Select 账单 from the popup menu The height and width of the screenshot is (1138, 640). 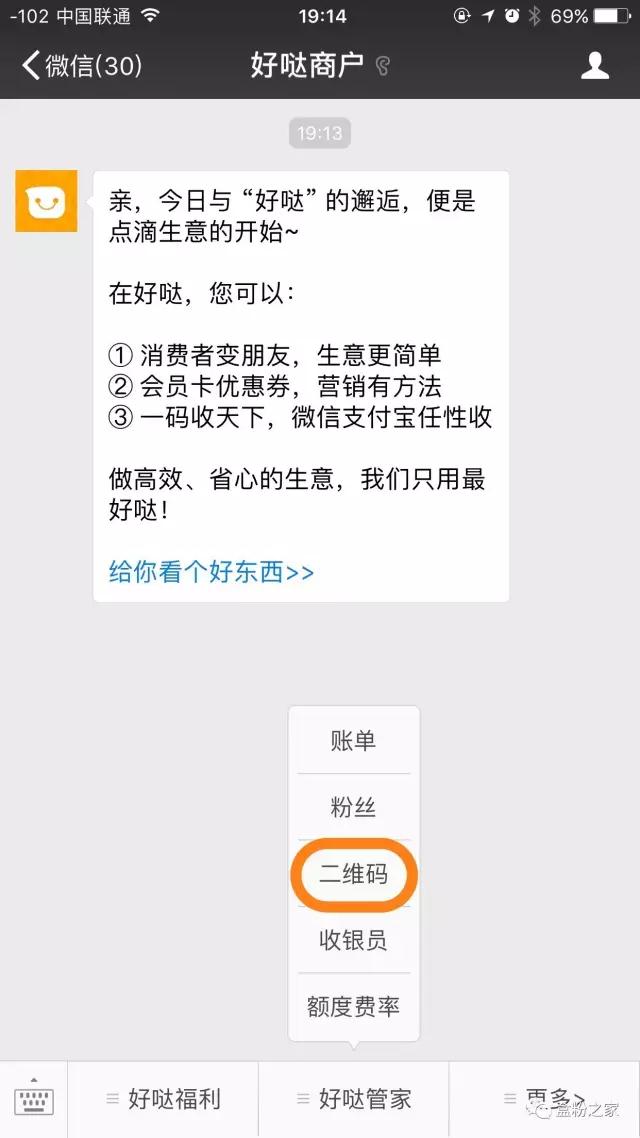pos(353,741)
